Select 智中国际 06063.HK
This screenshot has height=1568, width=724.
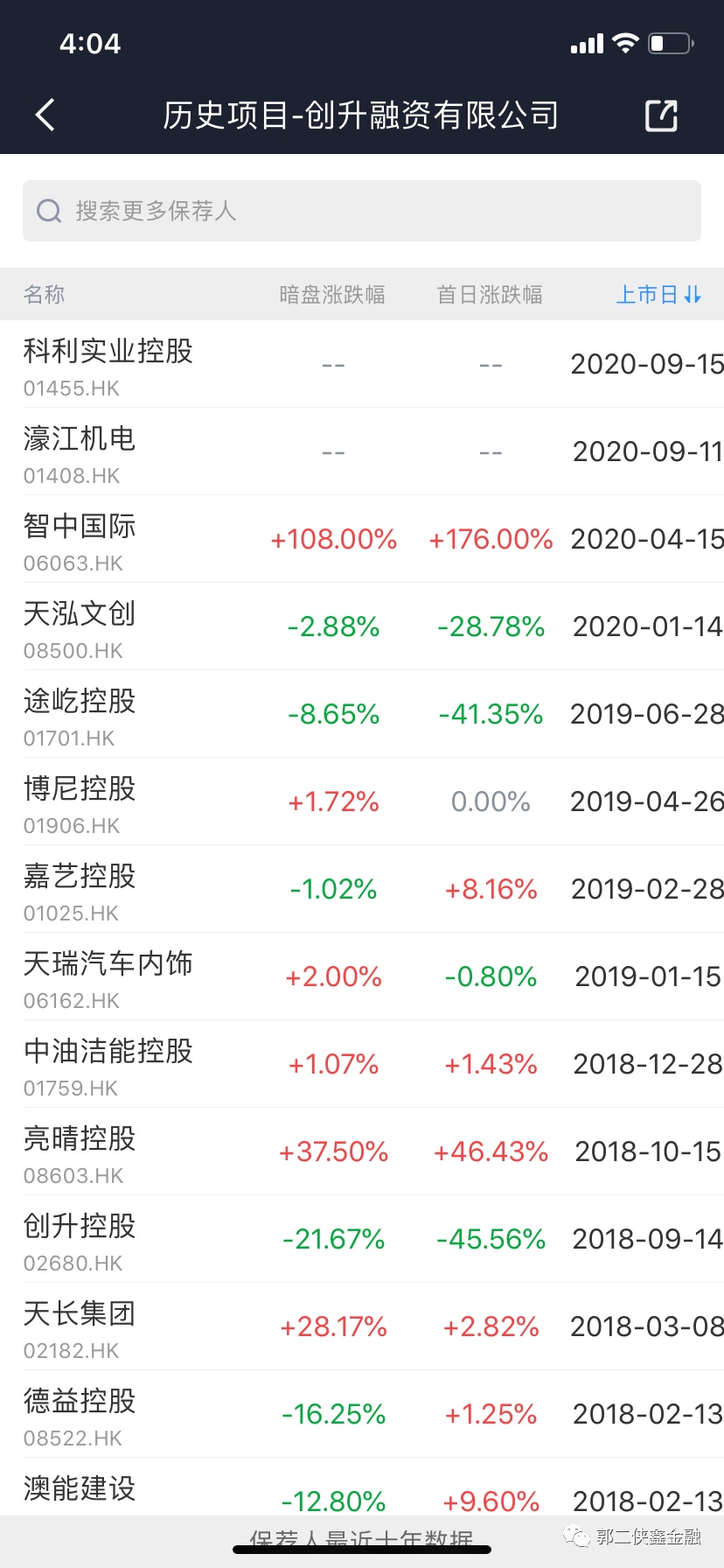80,539
